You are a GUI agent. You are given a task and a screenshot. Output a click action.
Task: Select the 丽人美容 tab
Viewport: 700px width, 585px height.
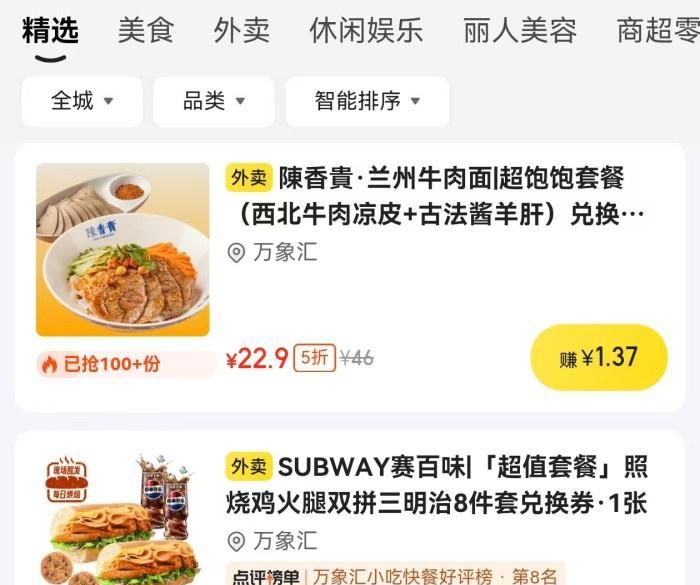(519, 30)
